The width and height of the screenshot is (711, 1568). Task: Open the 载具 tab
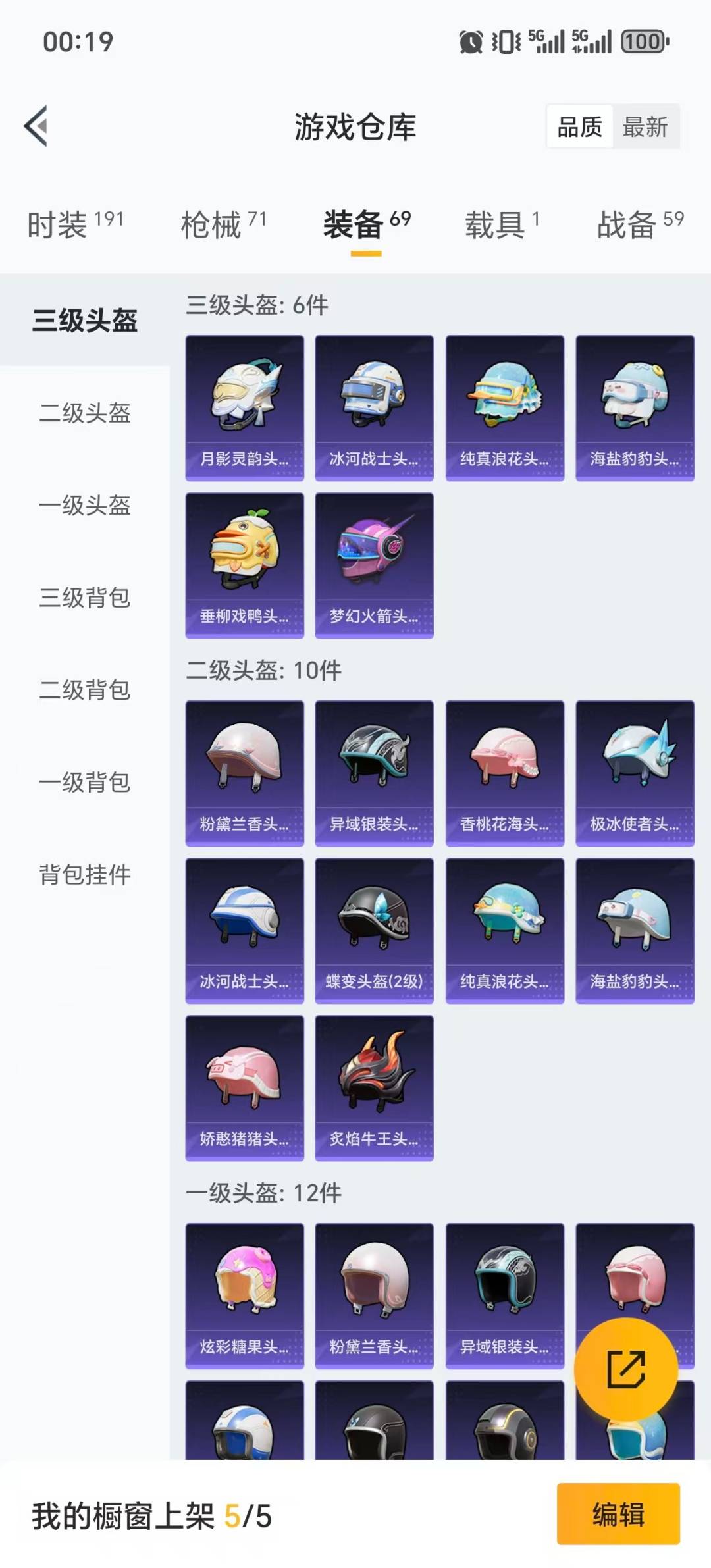[502, 224]
